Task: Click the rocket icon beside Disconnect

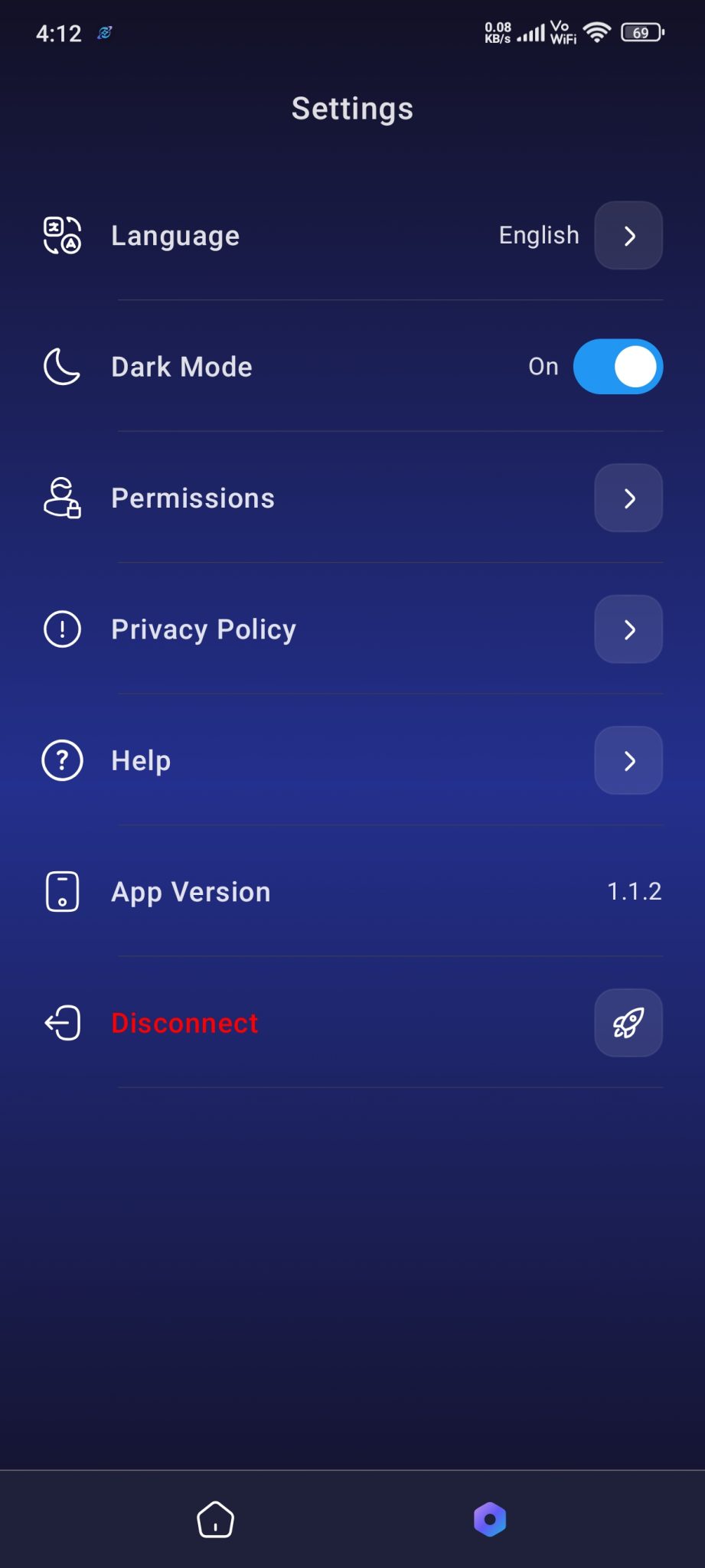Action: (628, 1023)
